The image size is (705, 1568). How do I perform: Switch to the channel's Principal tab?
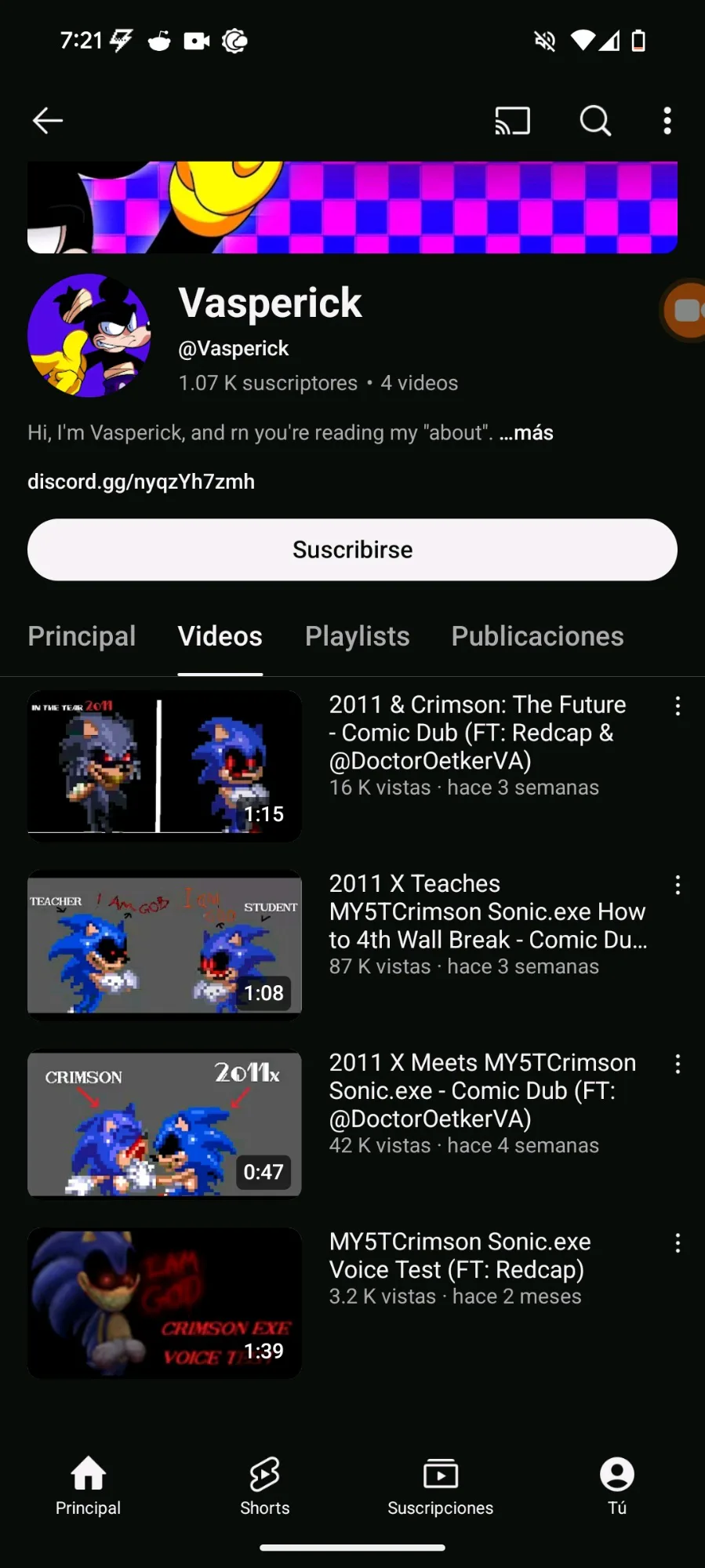(x=82, y=636)
